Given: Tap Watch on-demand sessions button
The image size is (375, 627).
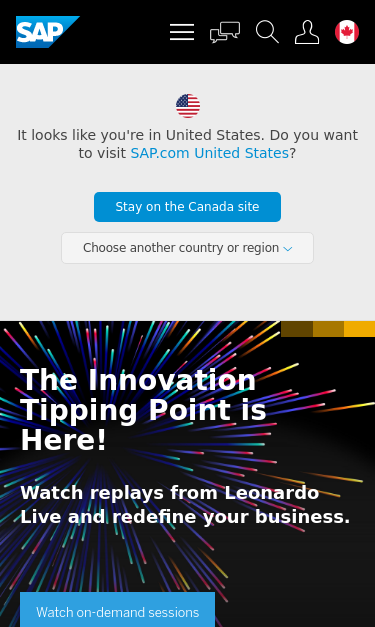Looking at the screenshot, I should 118,610.
